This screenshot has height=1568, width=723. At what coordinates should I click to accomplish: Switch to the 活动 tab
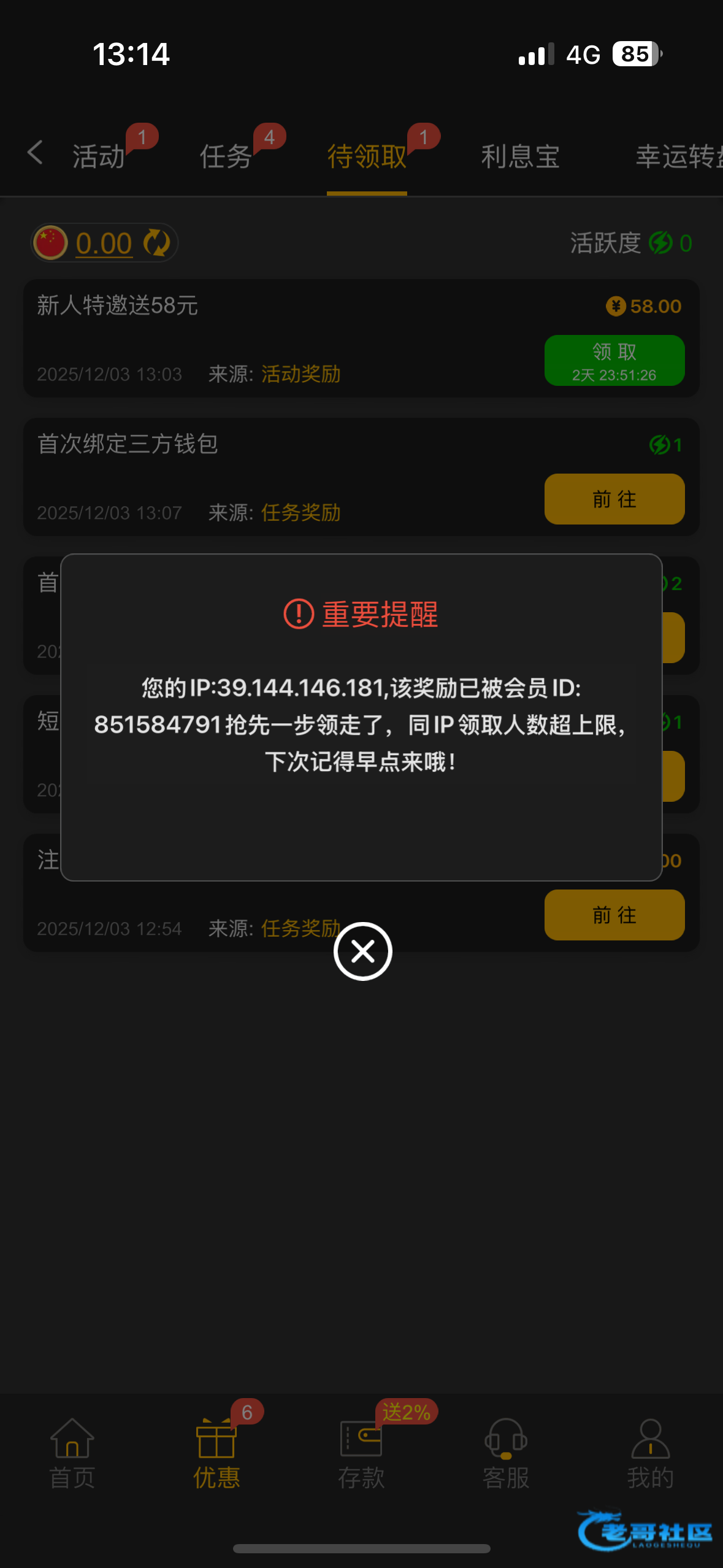[99, 156]
